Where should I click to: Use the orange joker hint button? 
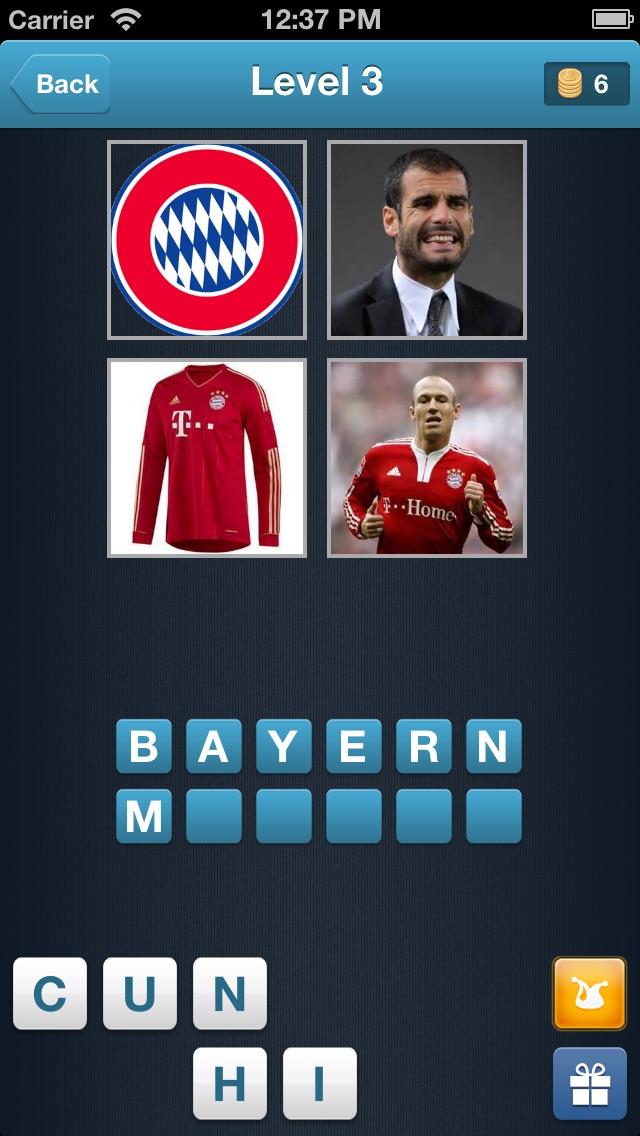(x=590, y=993)
